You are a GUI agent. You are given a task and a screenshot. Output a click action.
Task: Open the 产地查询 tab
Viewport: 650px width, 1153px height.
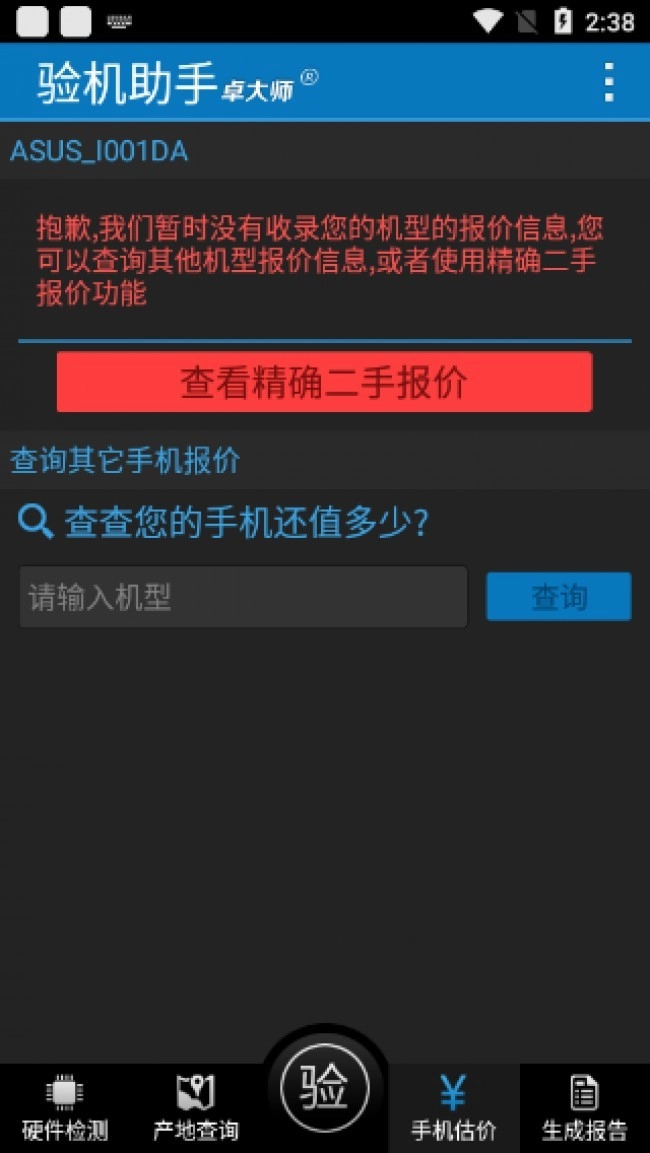[x=195, y=1108]
